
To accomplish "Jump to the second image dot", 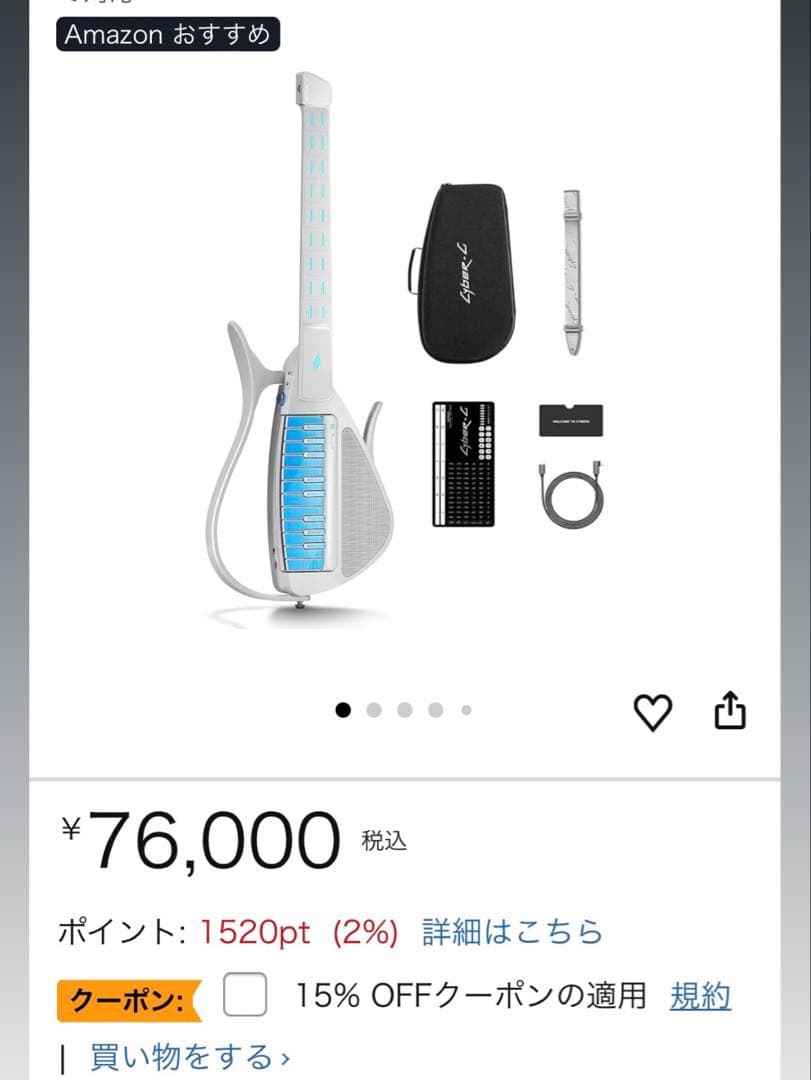I will coord(374,710).
